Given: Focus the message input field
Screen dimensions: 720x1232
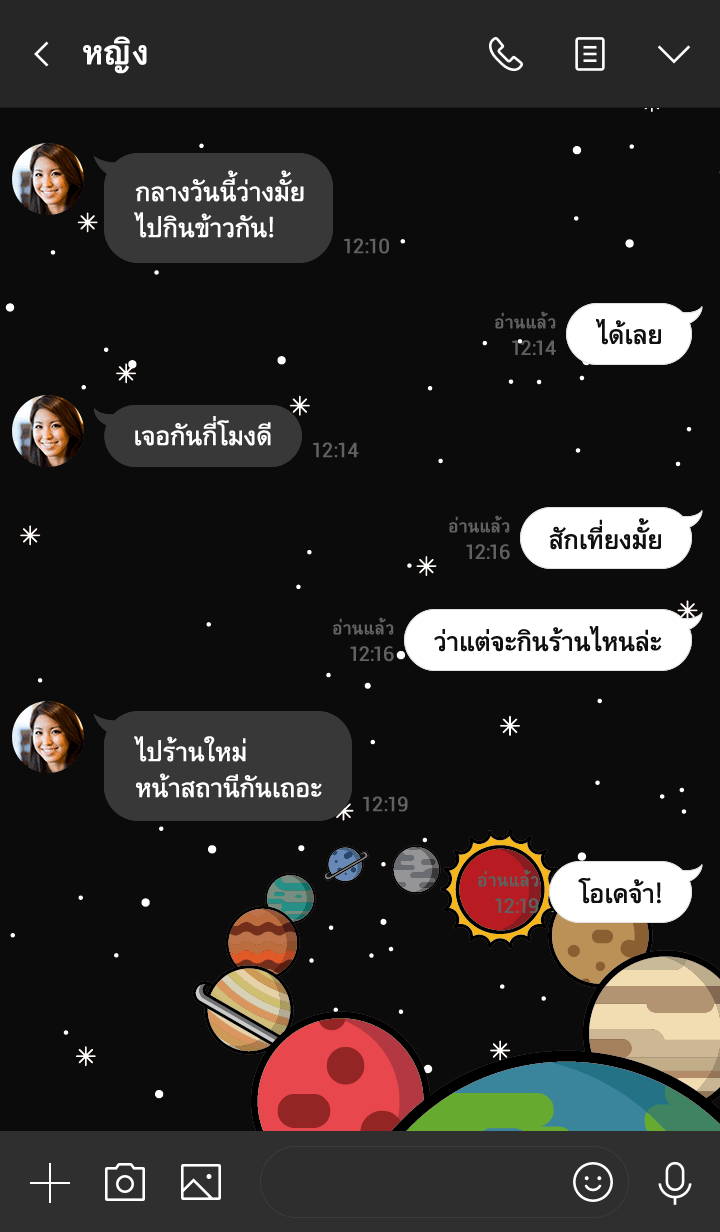Looking at the screenshot, I should (x=410, y=1183).
